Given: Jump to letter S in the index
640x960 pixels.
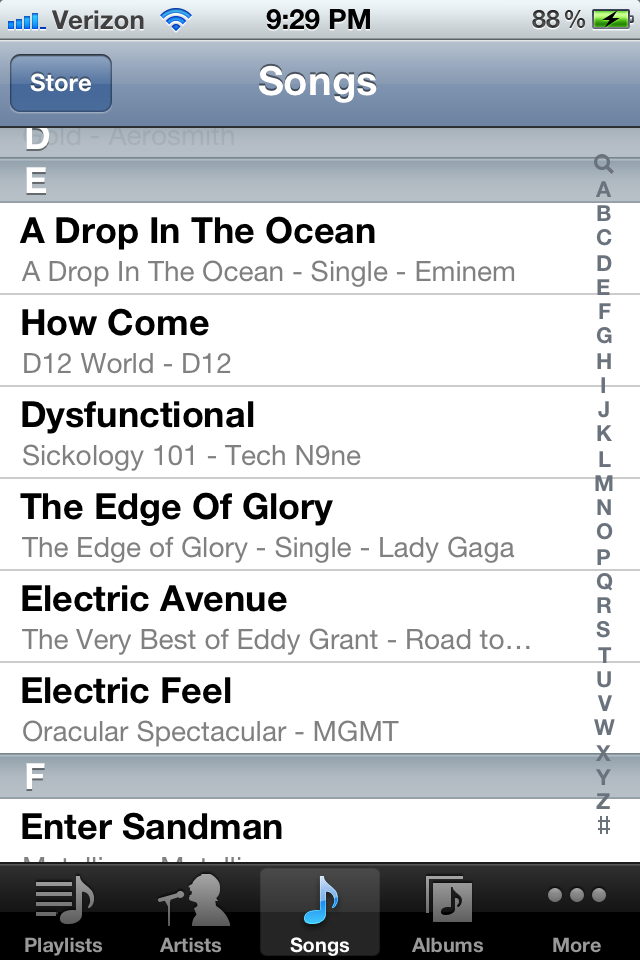Looking at the screenshot, I should [603, 629].
